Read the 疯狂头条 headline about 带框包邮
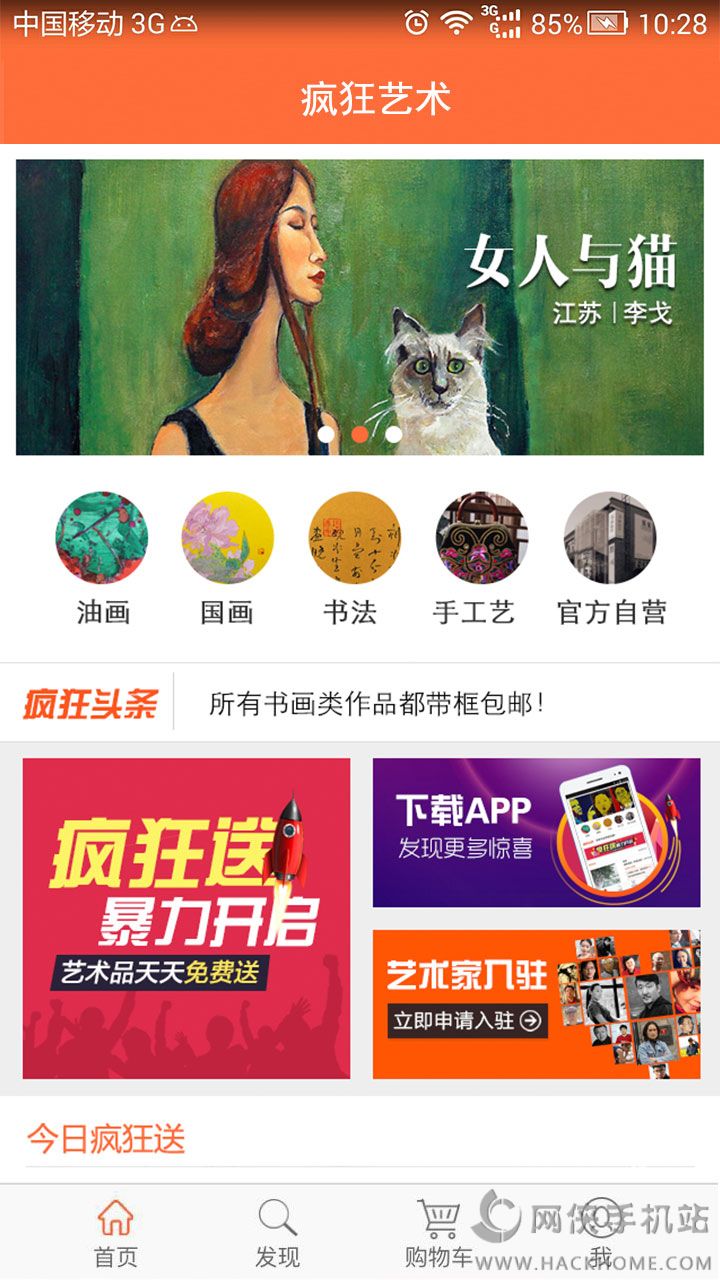Viewport: 720px width, 1280px height. 376,703
